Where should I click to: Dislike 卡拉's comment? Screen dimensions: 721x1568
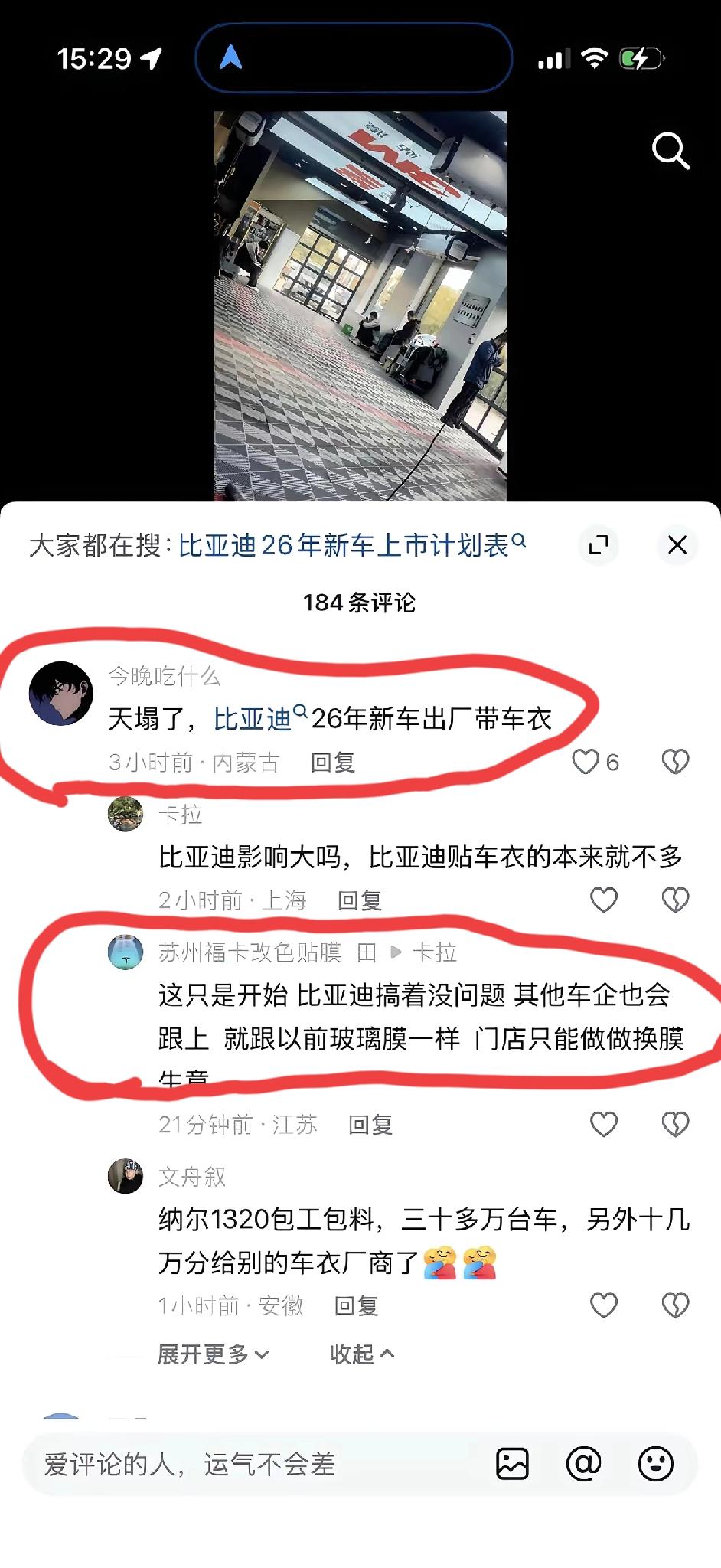point(674,900)
